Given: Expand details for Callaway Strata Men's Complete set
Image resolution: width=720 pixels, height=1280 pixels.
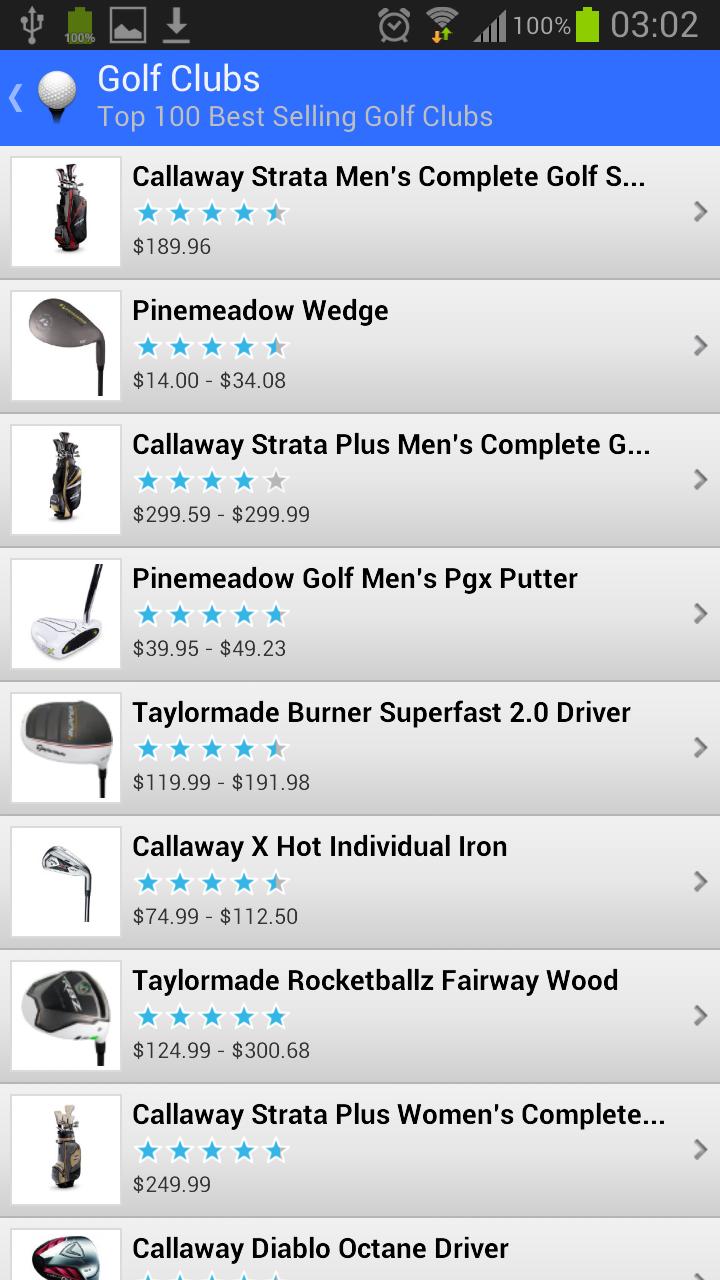Looking at the screenshot, I should pos(360,211).
